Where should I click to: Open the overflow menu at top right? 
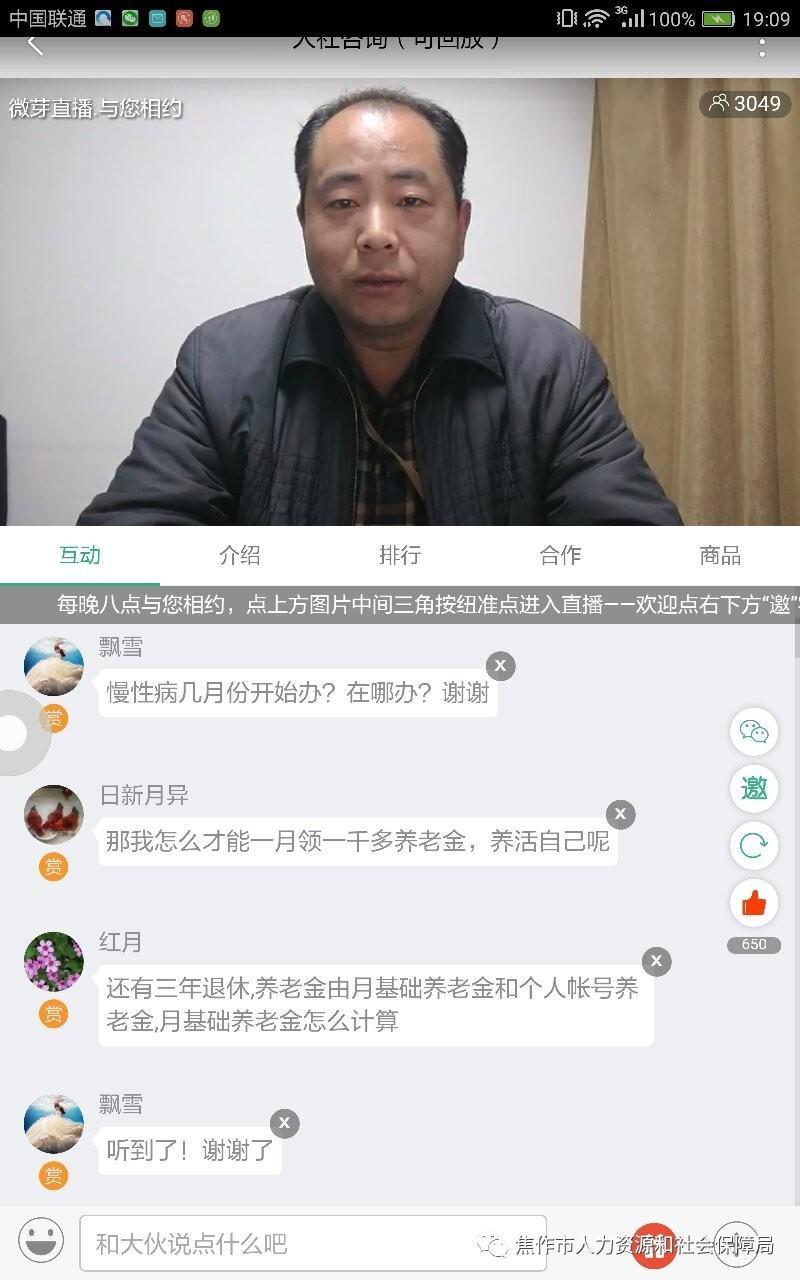pos(762,47)
